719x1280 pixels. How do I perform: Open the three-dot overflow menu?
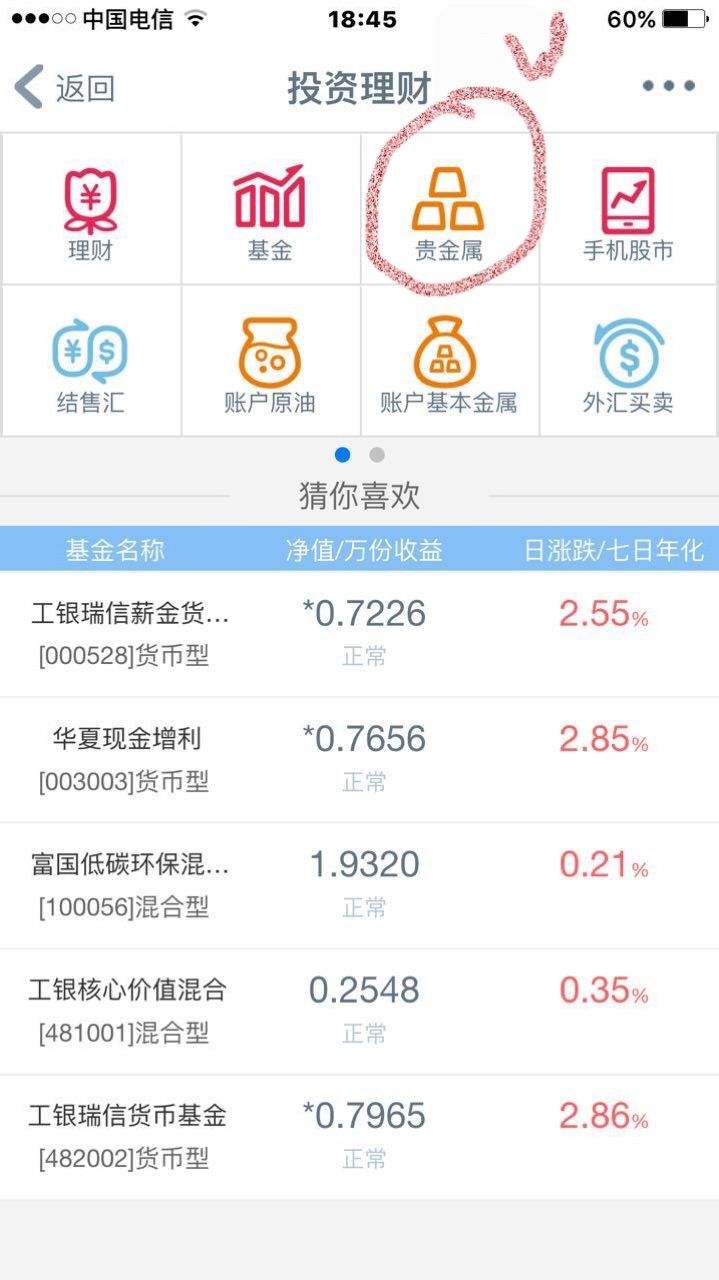[x=668, y=86]
